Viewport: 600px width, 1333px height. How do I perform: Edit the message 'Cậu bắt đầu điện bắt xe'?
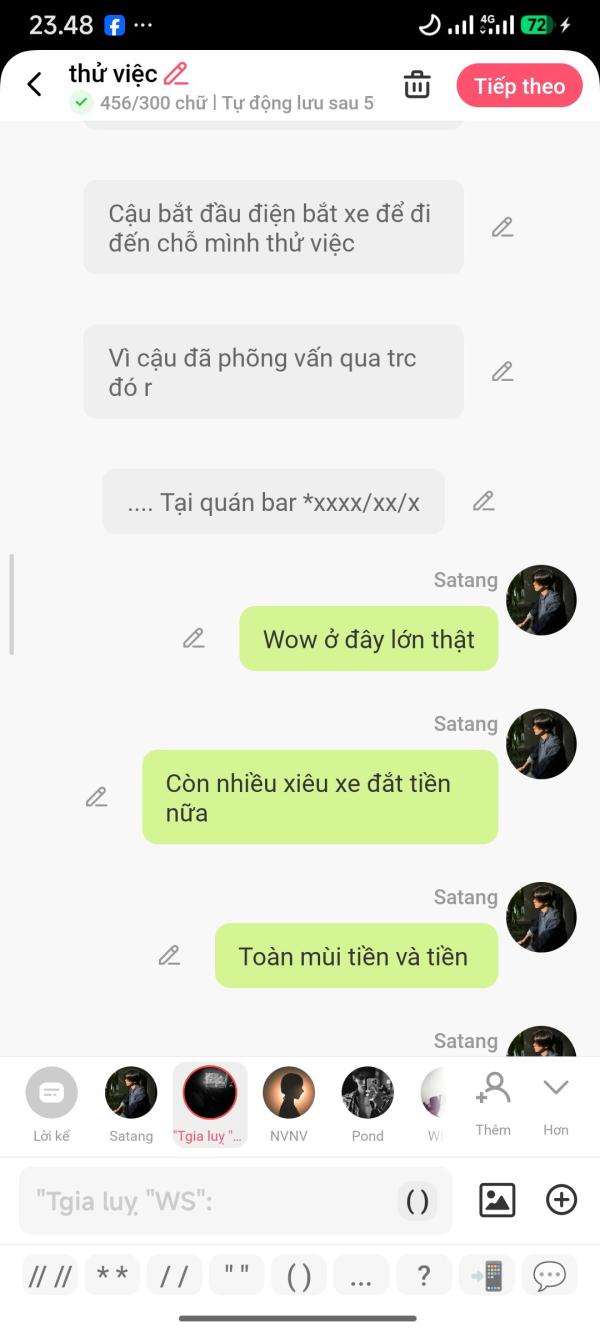click(502, 227)
